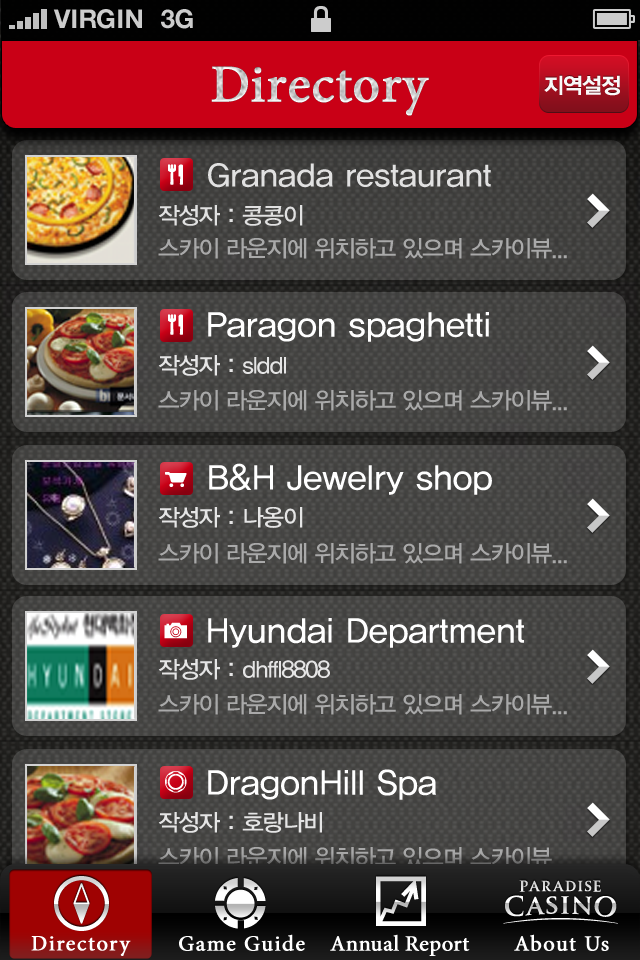640x960 pixels.
Task: Tap the 지역설정 region settings button
Action: pos(583,85)
